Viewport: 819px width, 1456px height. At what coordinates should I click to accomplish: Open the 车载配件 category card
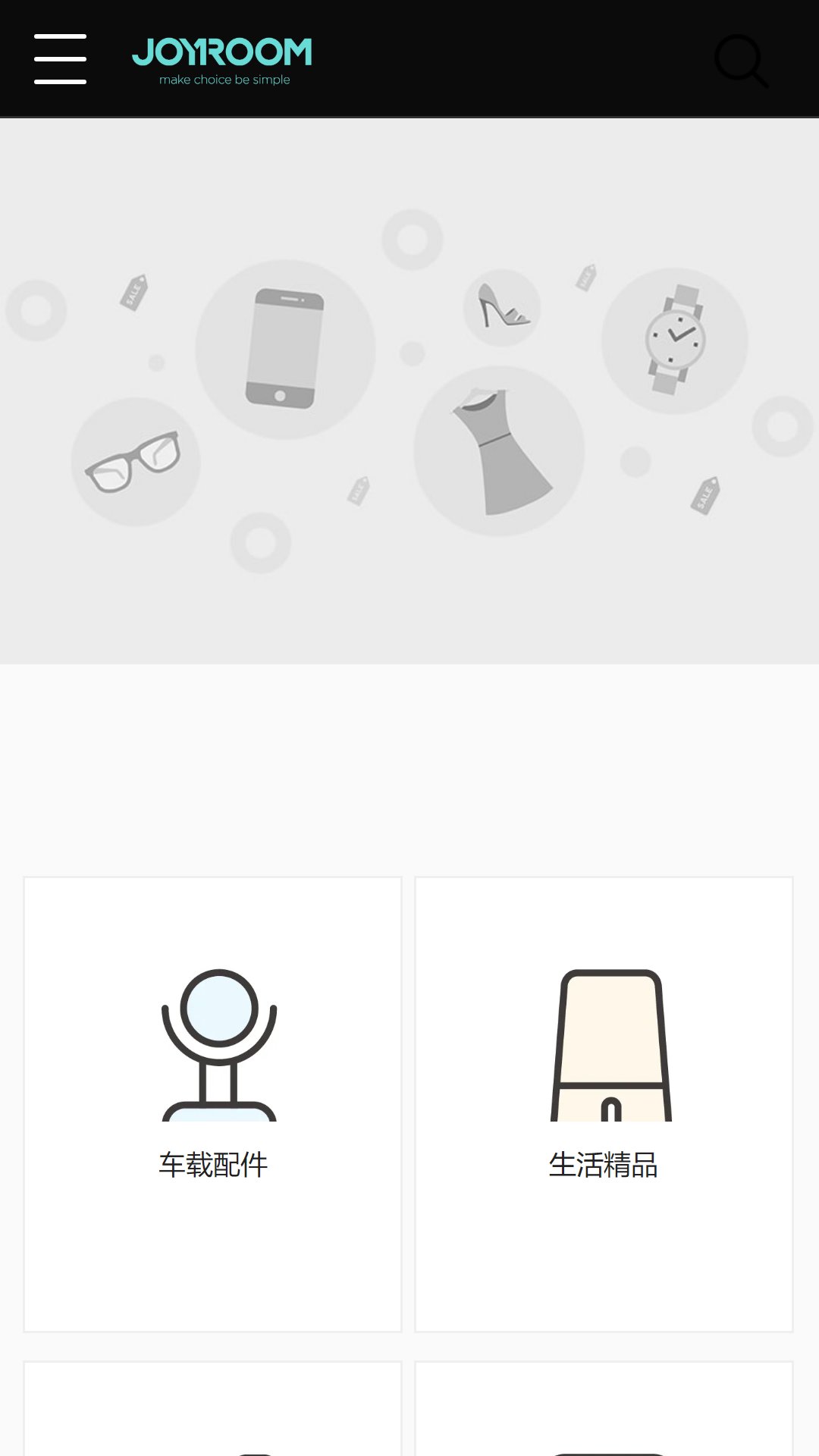tap(212, 1103)
